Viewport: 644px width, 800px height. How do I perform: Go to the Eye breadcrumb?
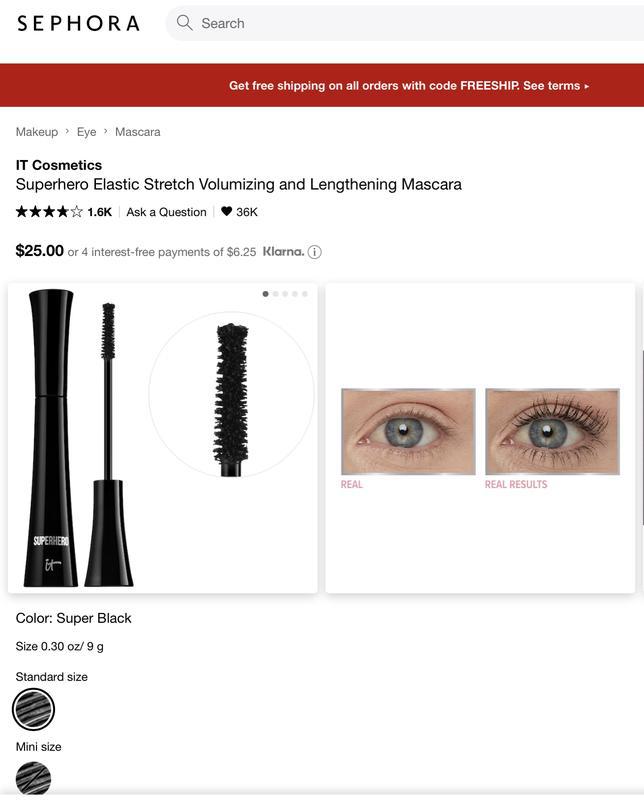[x=87, y=132]
